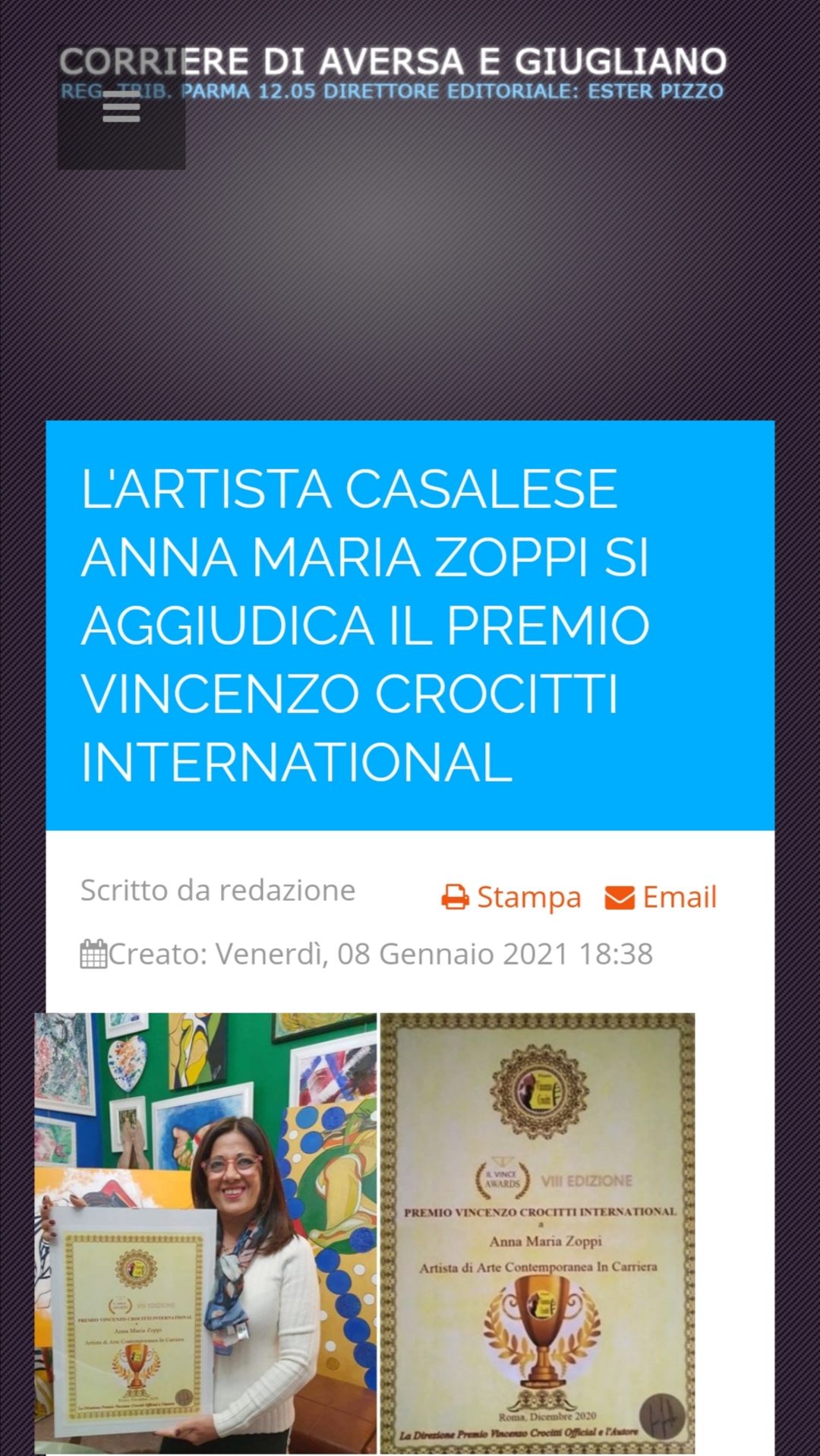
Task: Open the article title headline link
Action: click(x=365, y=624)
